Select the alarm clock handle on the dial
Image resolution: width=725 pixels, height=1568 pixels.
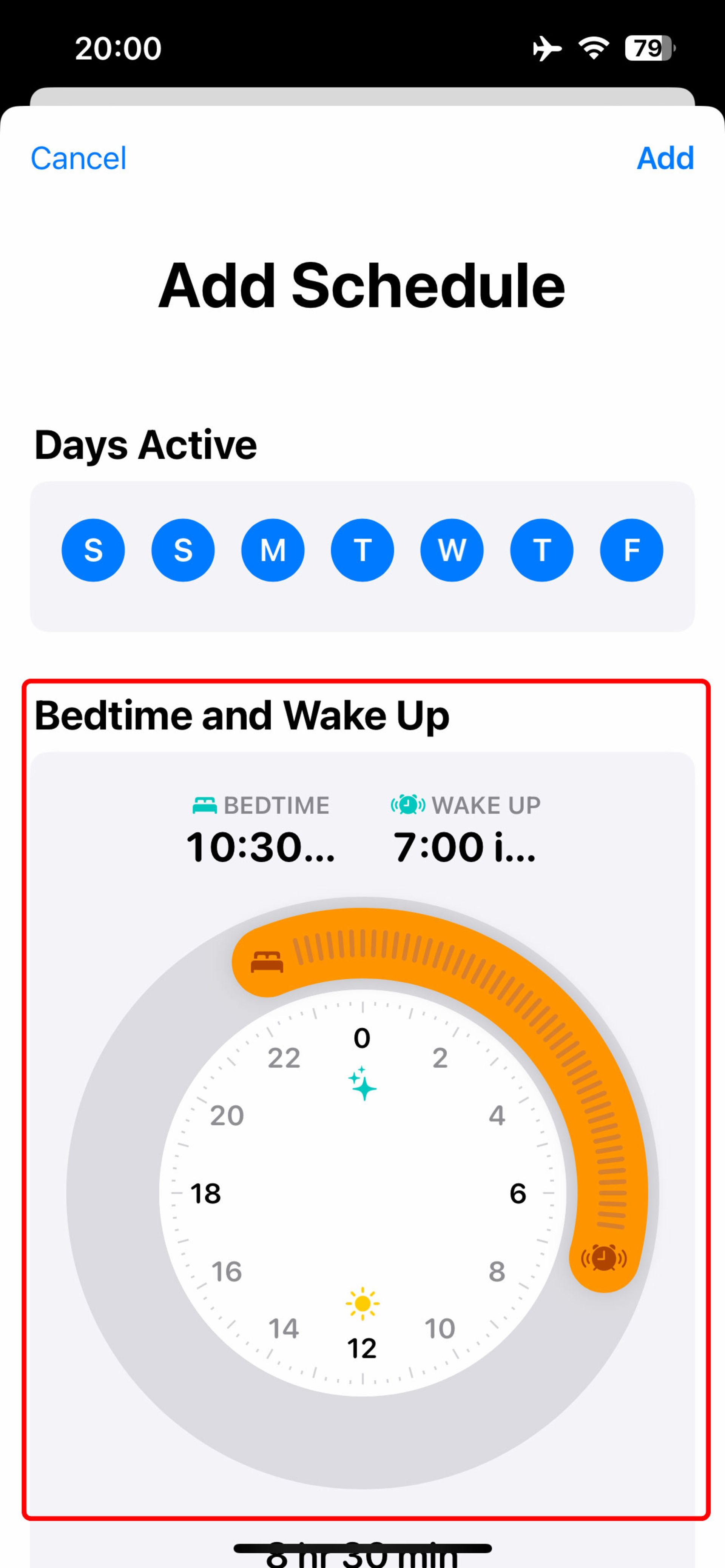pos(603,1257)
